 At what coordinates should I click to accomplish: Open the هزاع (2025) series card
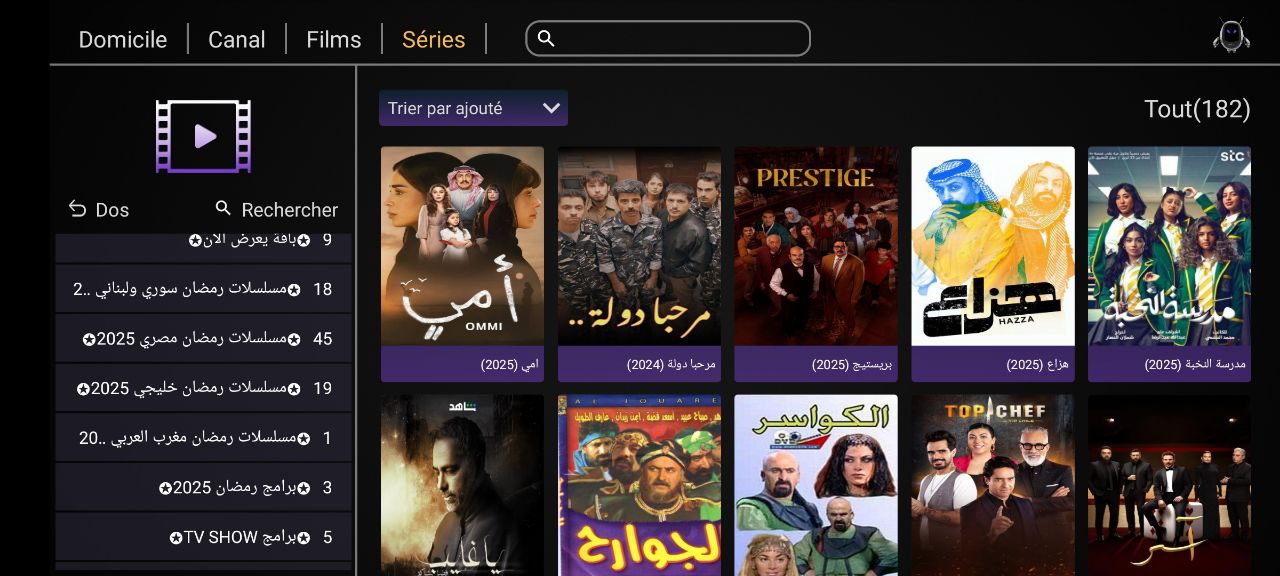click(992, 263)
